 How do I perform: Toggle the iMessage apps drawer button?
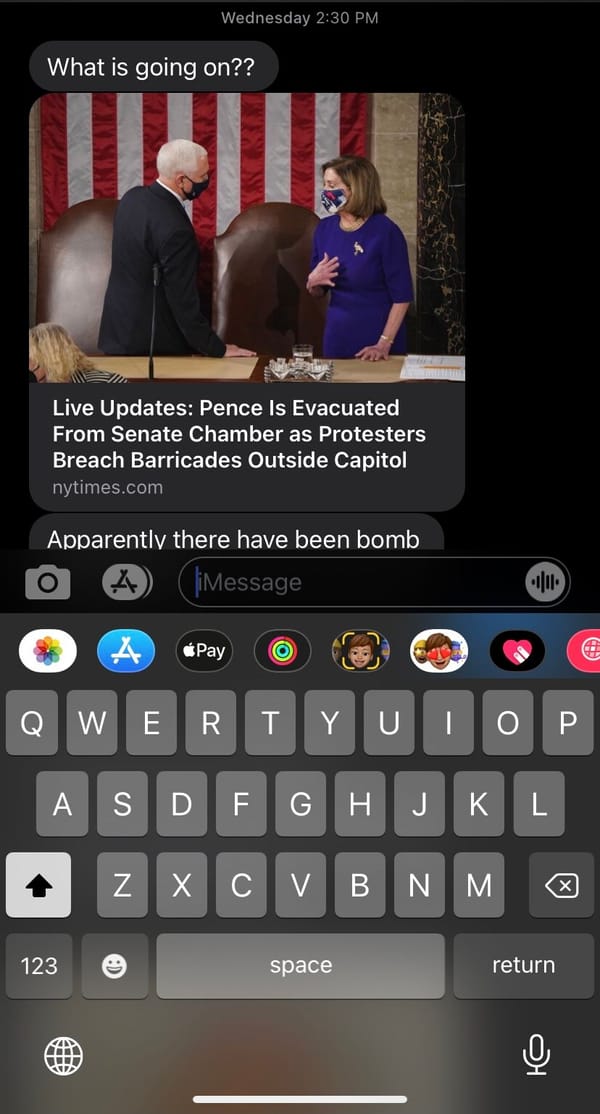pyautogui.click(x=127, y=582)
